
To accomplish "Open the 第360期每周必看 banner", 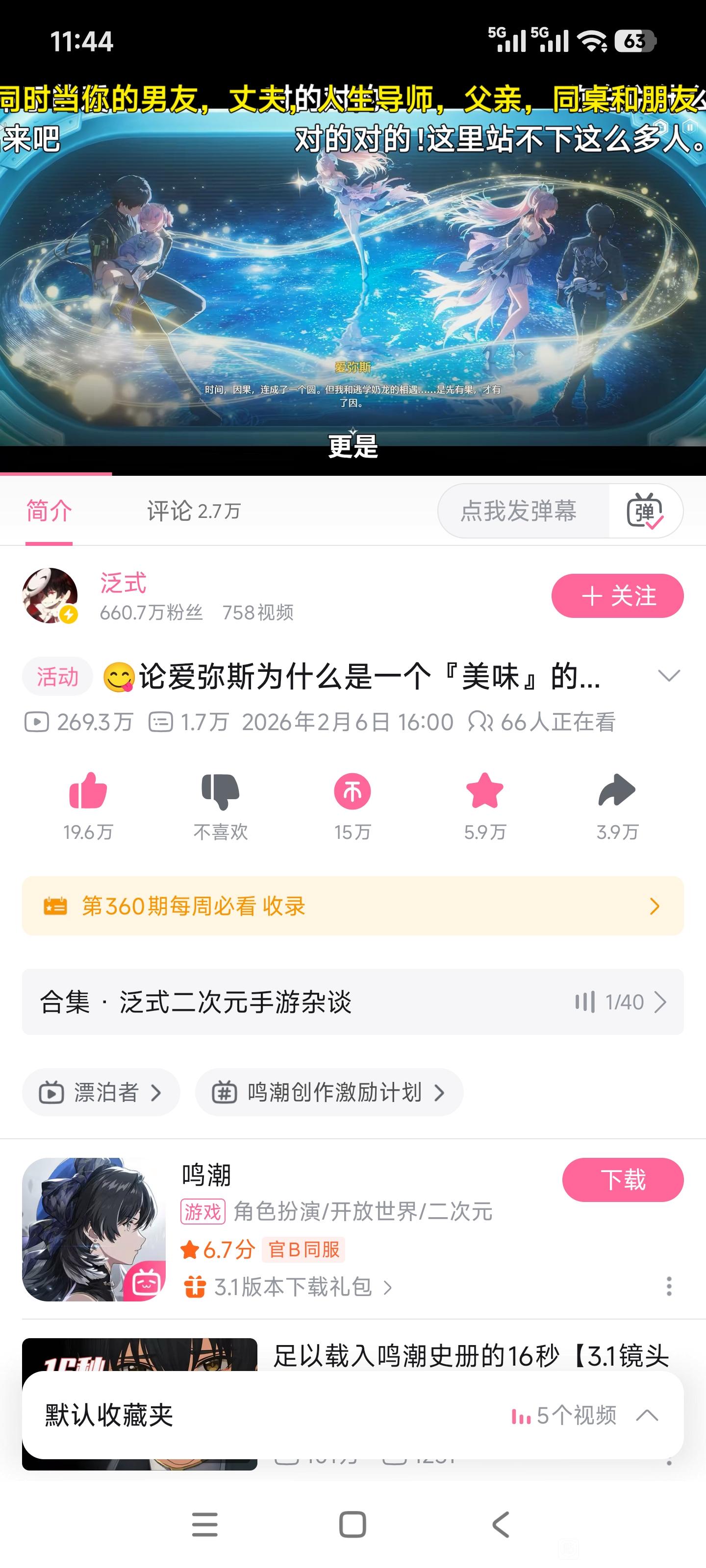I will 353,906.
